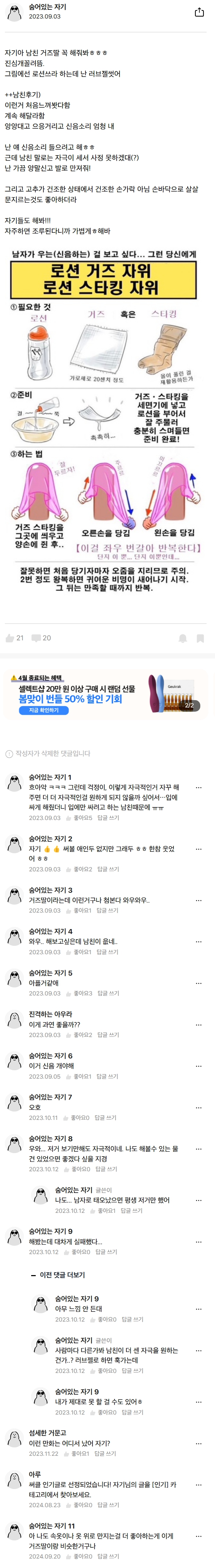Collapse the 이전 댓글 더보기 replies
The width and height of the screenshot is (215, 1568).
coord(57,1275)
